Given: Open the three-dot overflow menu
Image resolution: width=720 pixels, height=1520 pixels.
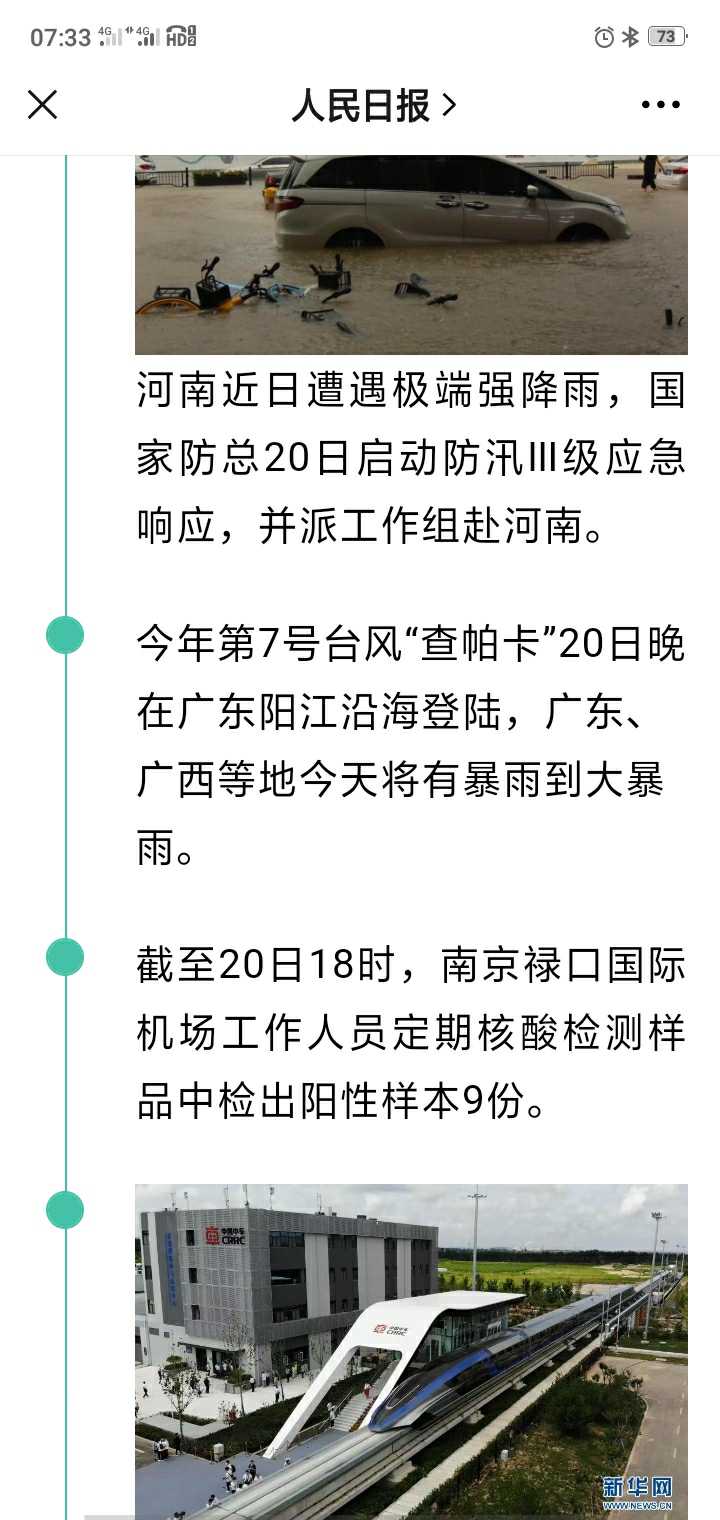Looking at the screenshot, I should pos(660,105).
